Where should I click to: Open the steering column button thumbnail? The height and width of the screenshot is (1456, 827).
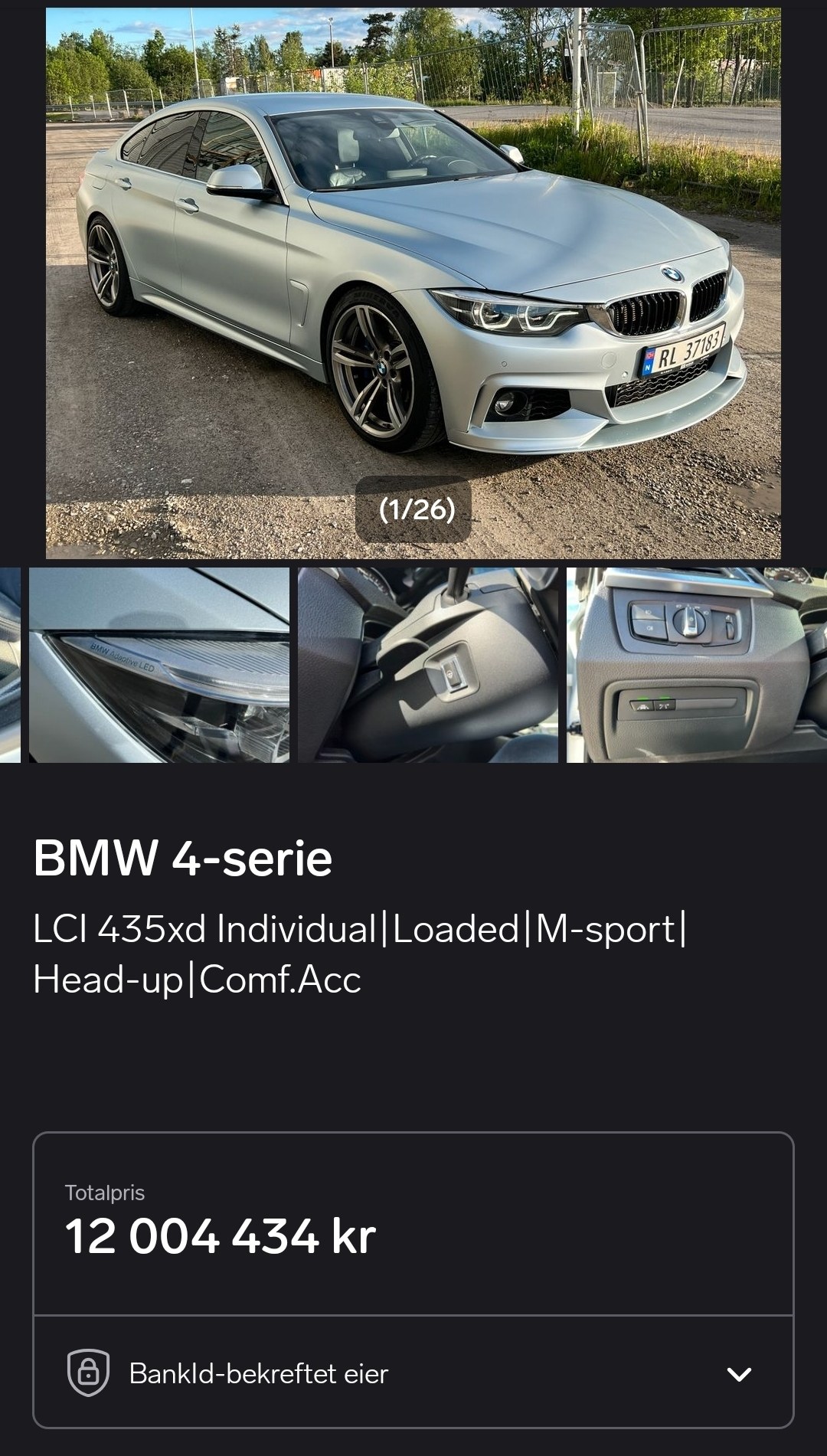pos(428,665)
